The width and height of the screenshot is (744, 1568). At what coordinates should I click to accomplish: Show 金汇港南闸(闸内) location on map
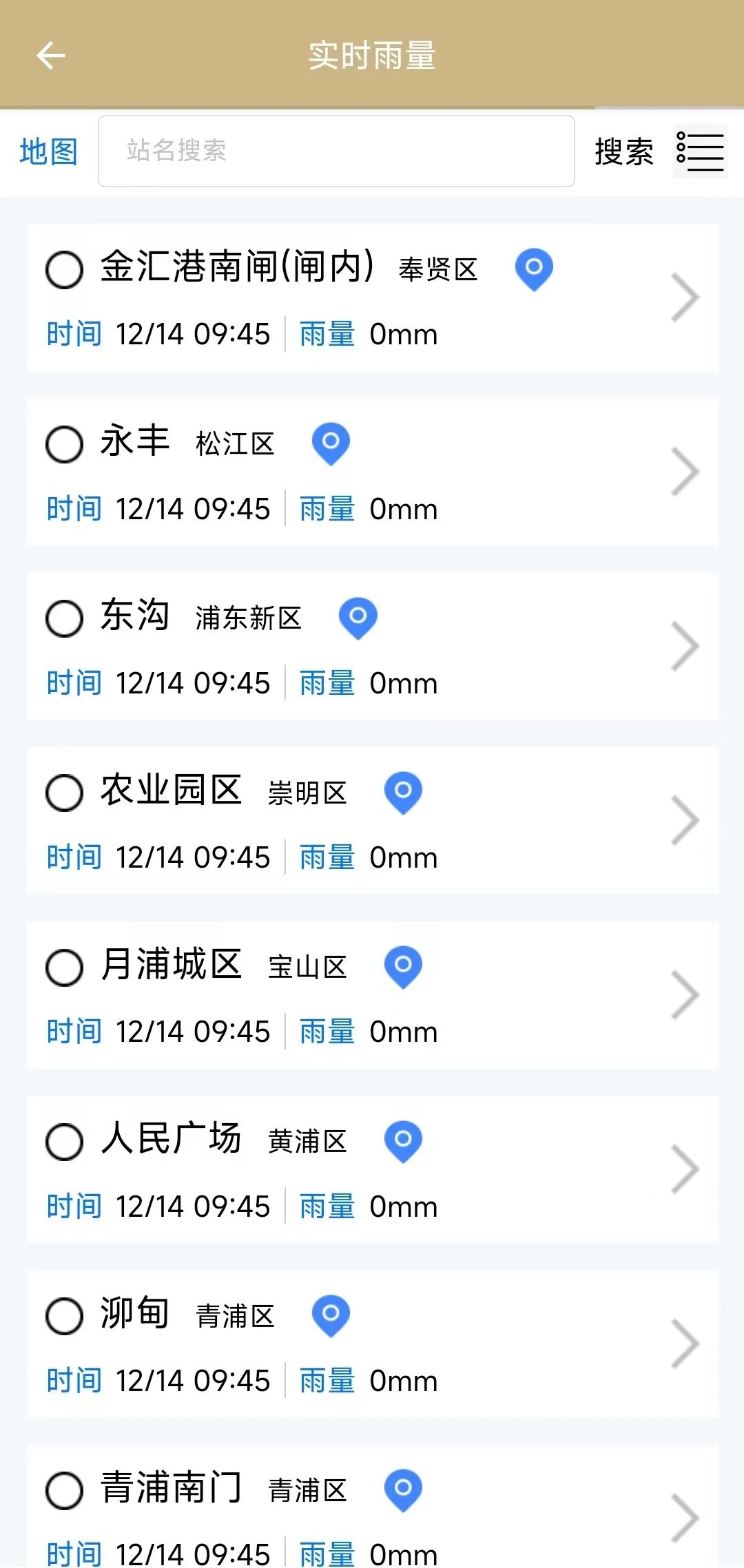pos(534,269)
